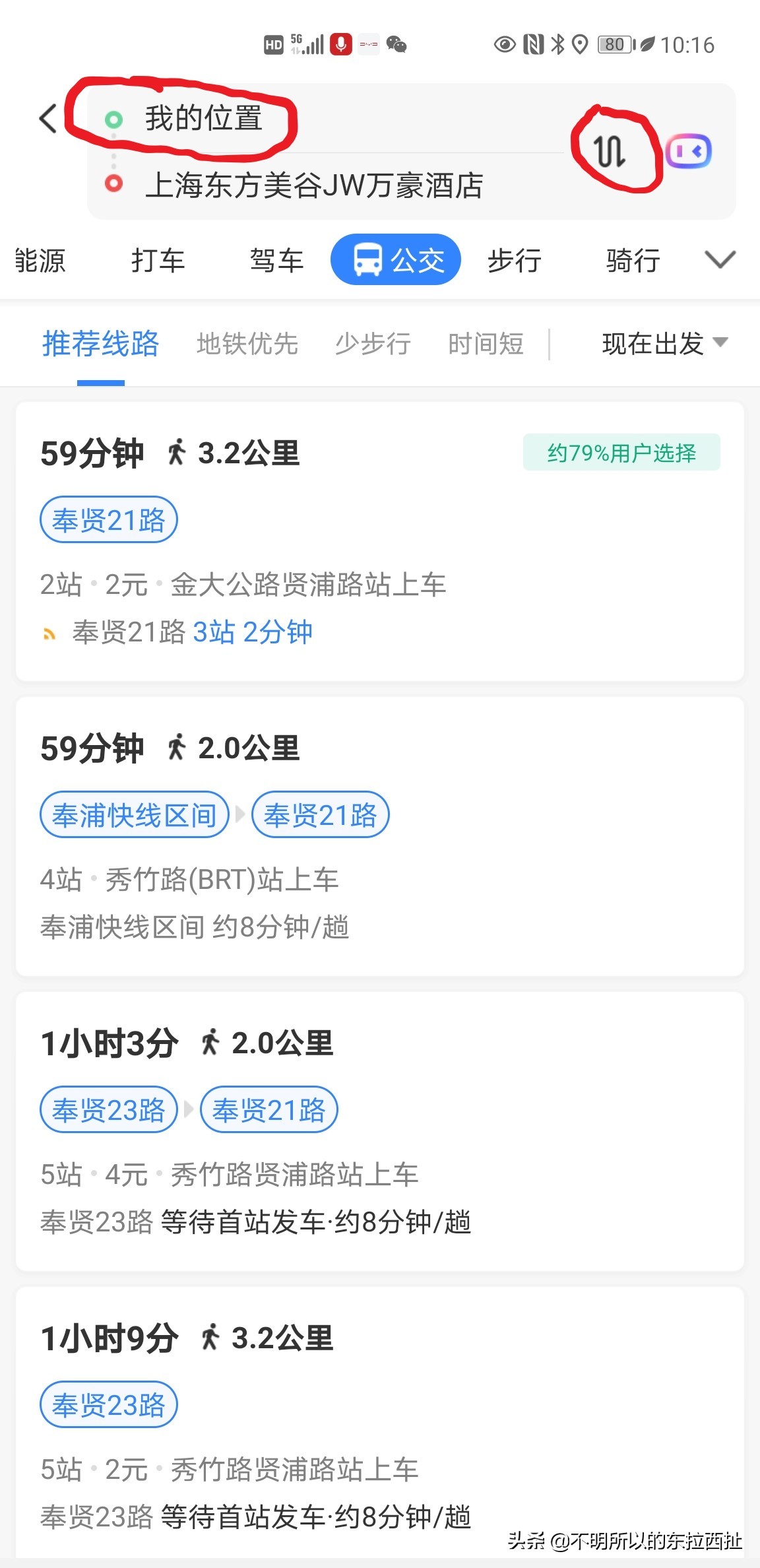The image size is (760, 1568).
Task: Tap the 奉浦快线区间 line badge
Action: (x=133, y=815)
